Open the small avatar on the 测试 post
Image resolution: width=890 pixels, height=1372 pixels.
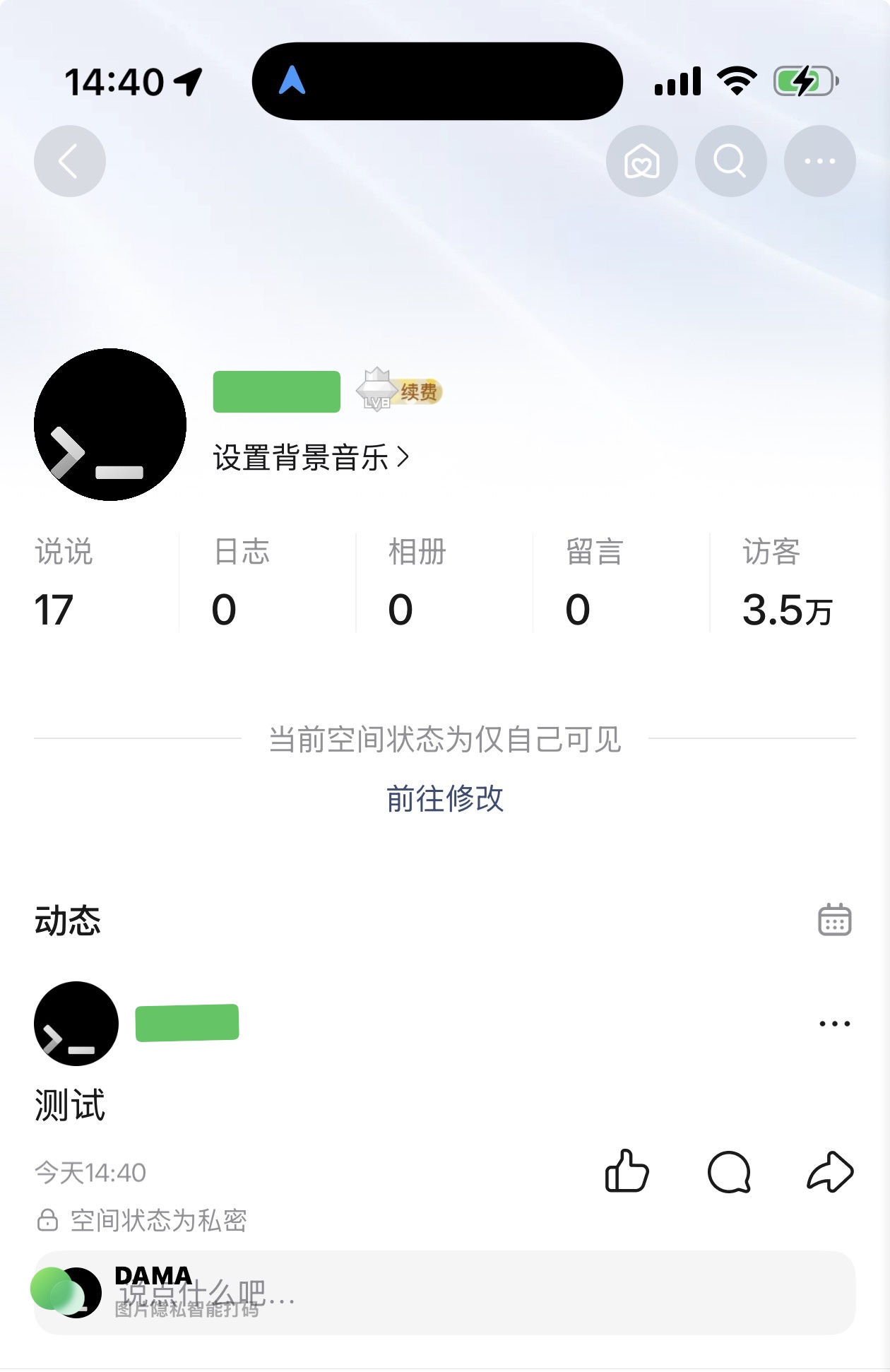pyautogui.click(x=76, y=1023)
